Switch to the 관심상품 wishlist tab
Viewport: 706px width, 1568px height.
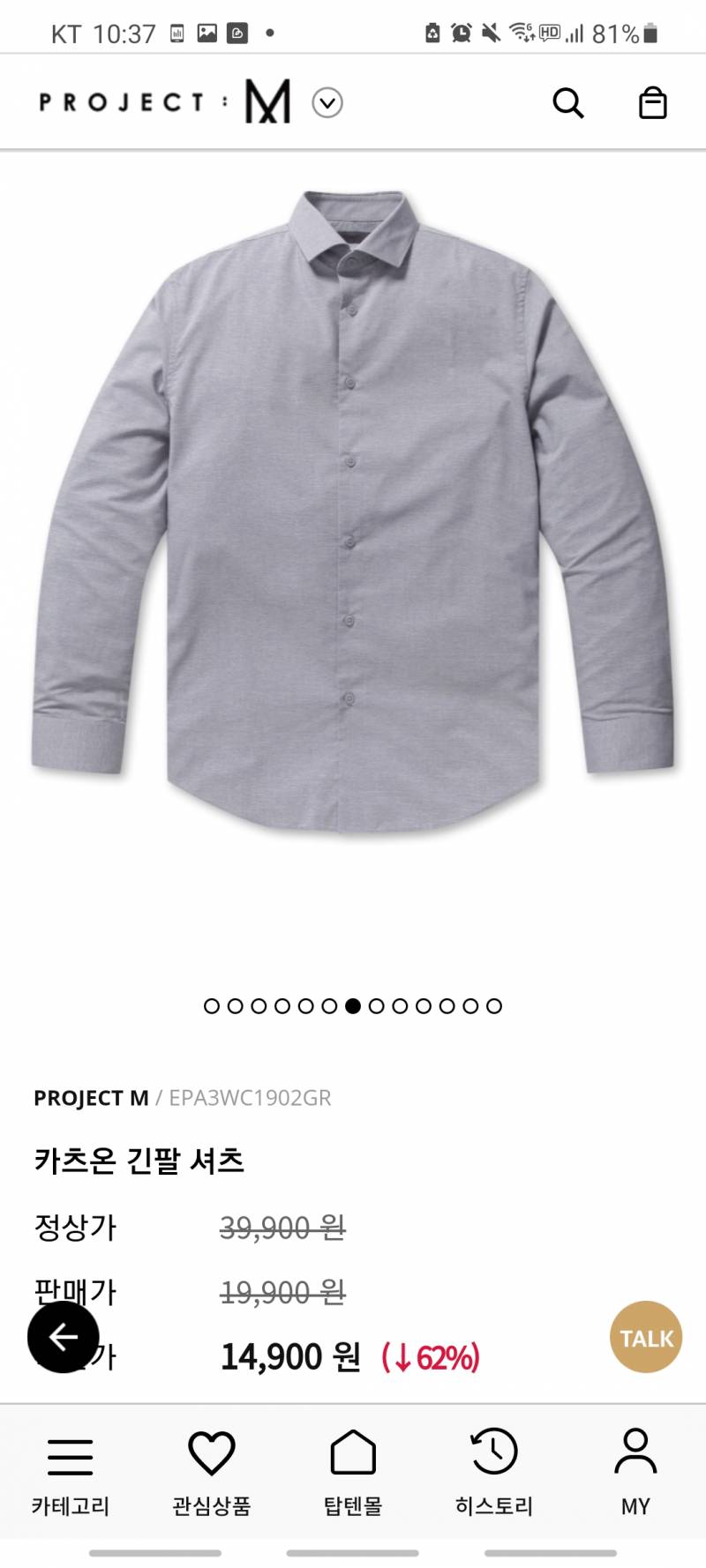coord(212,1473)
